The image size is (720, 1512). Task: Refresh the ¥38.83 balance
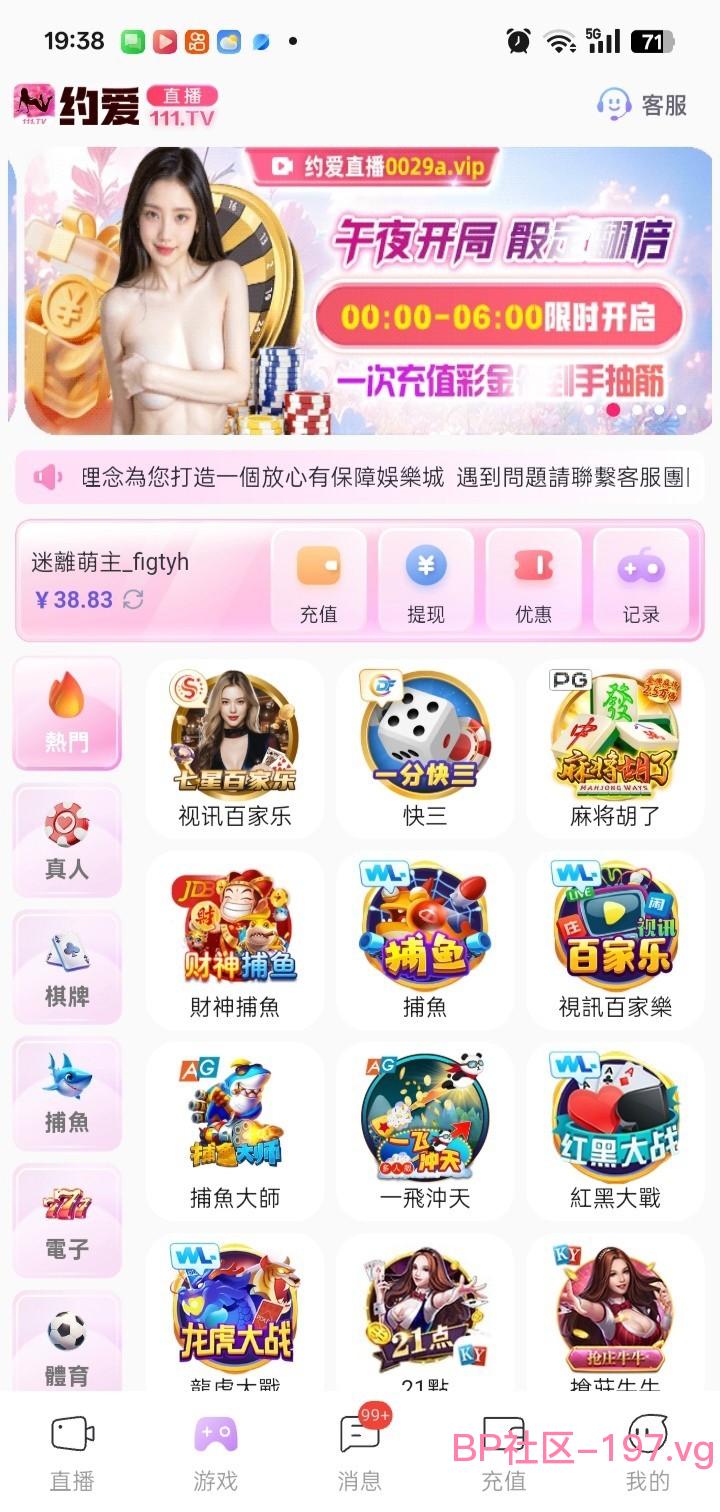point(133,599)
